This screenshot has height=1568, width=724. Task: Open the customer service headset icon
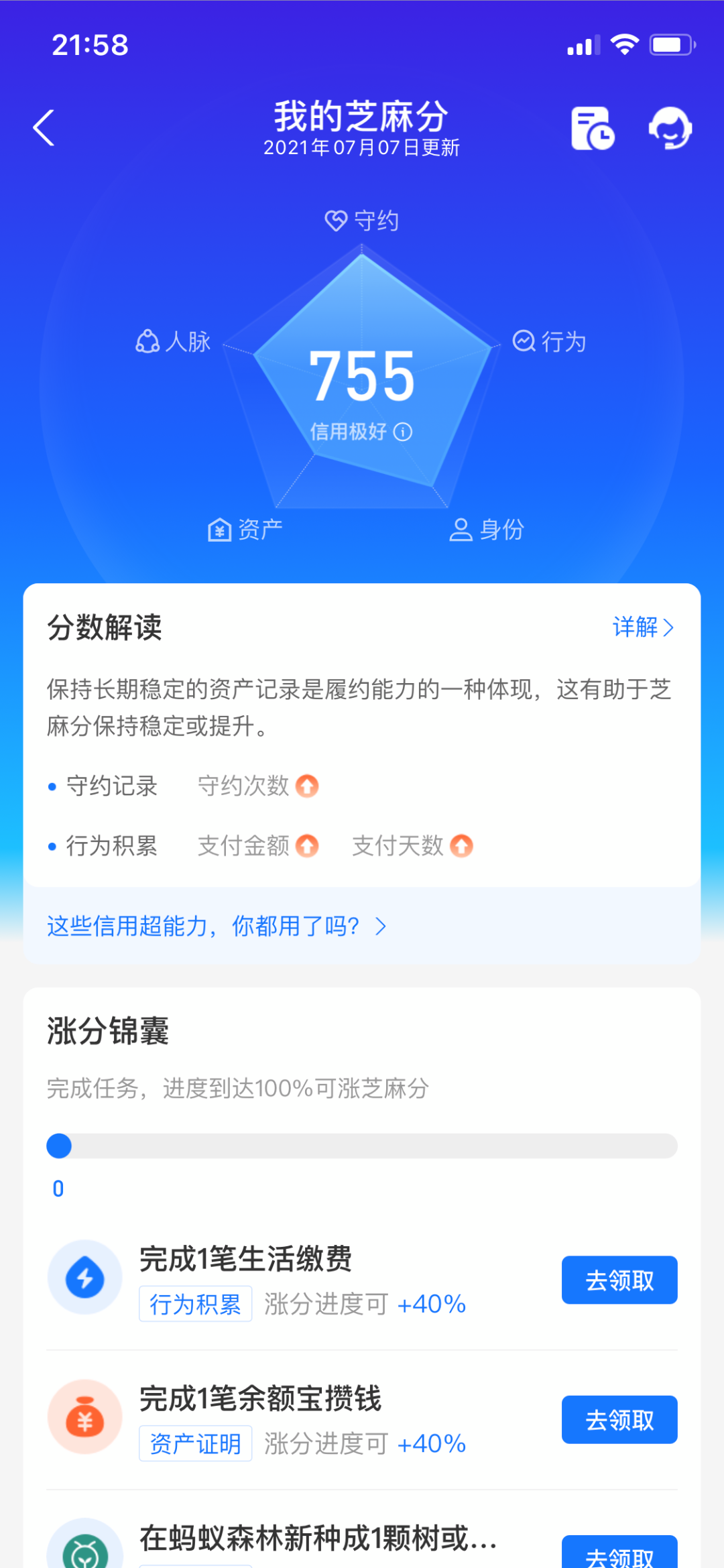coord(670,127)
